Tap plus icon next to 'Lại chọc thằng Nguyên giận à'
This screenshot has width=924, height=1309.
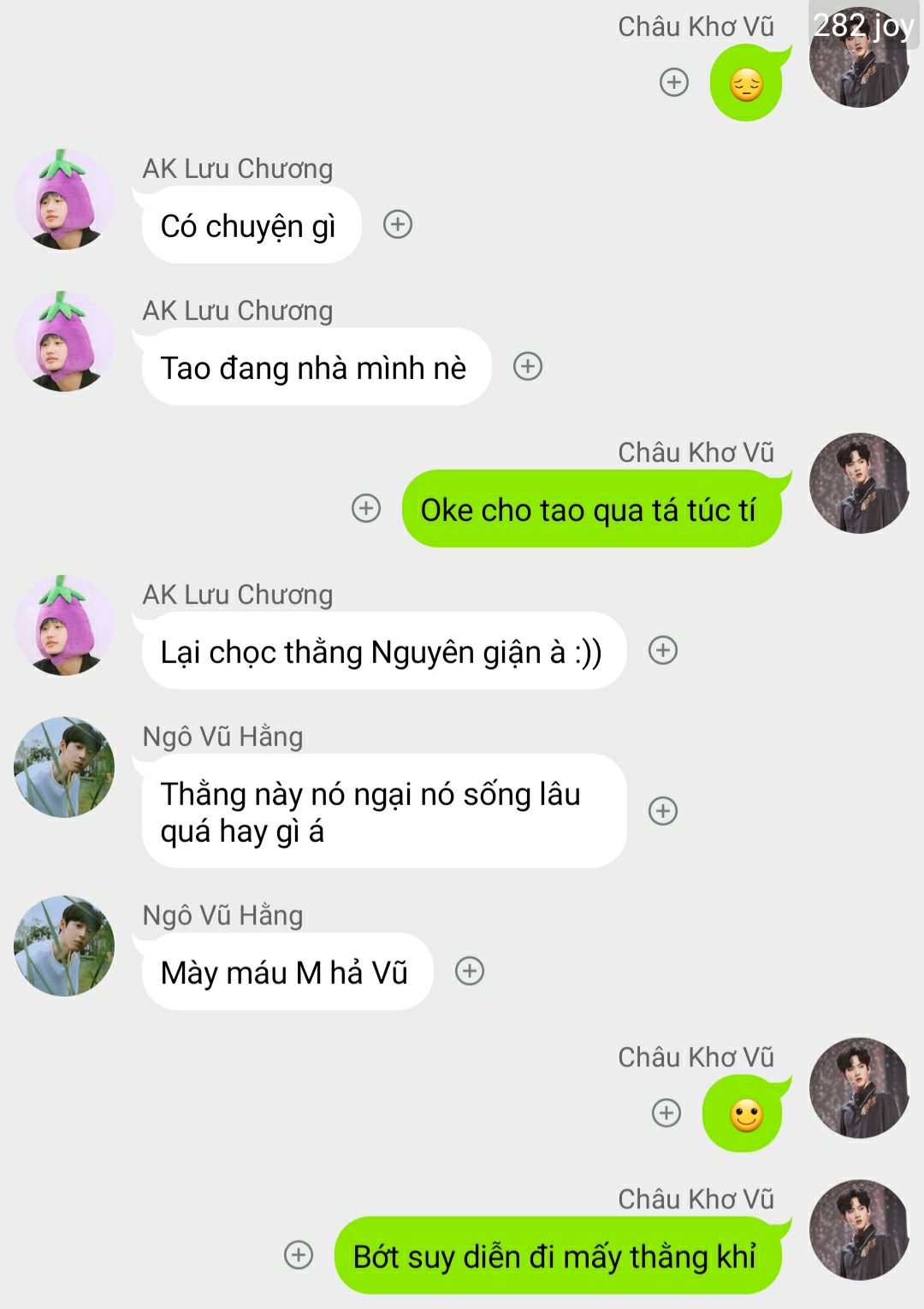click(663, 650)
